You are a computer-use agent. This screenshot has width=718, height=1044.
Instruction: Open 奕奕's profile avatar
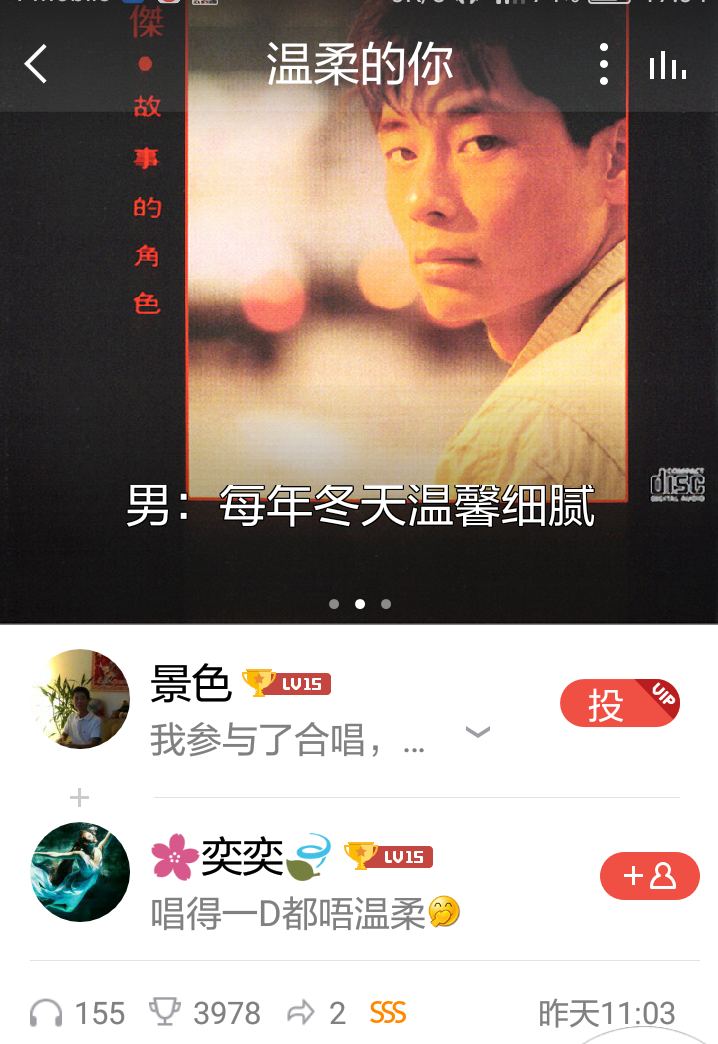click(80, 872)
